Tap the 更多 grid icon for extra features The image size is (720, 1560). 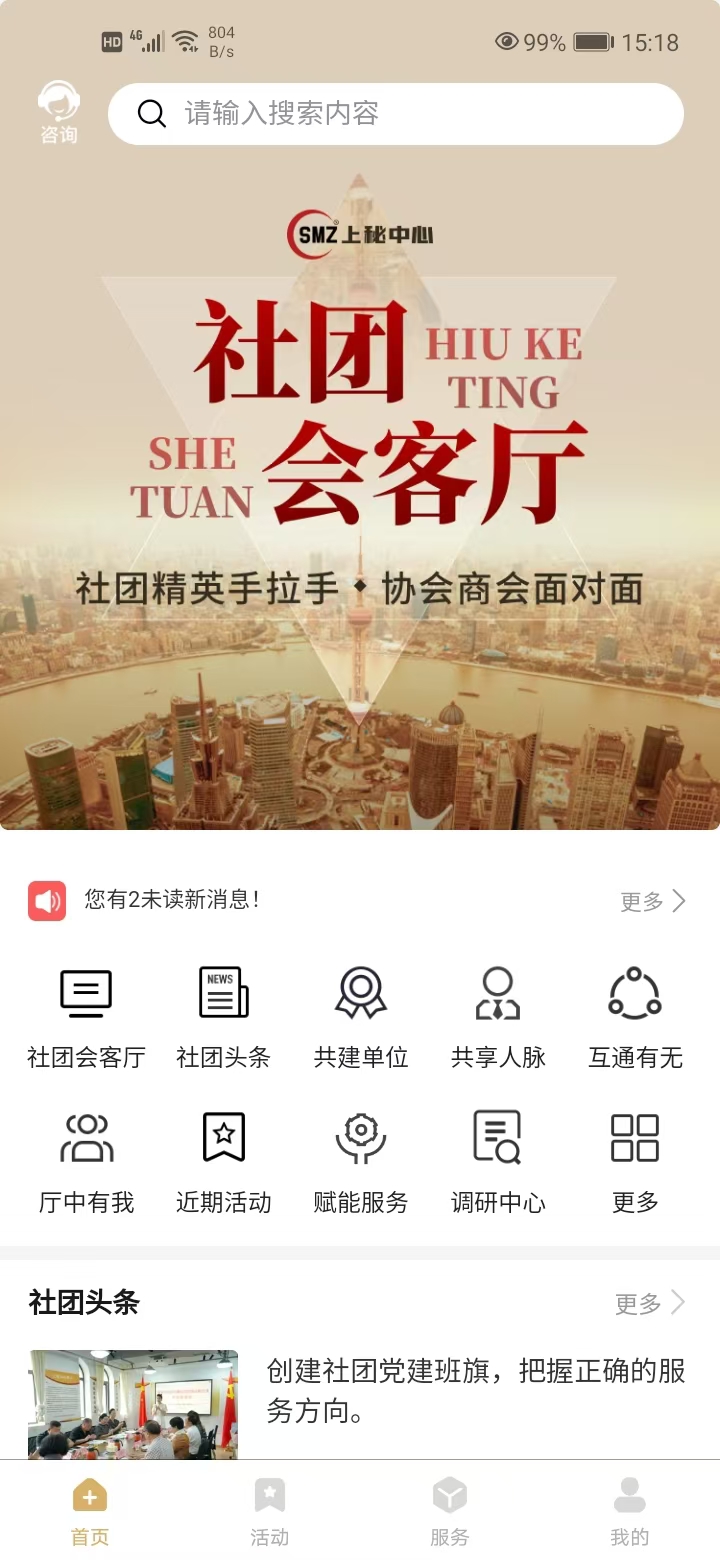634,1137
